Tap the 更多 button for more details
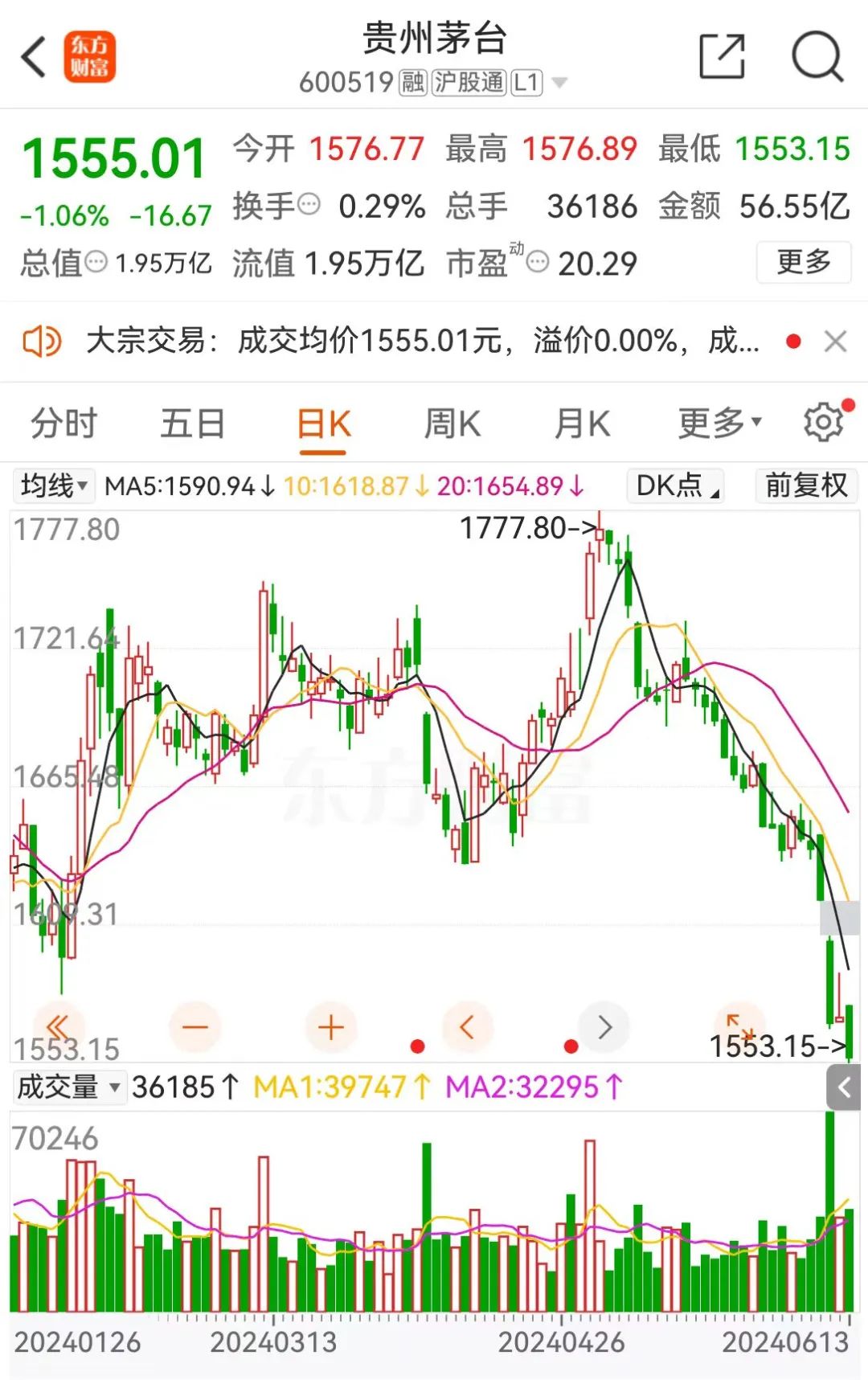 [x=803, y=264]
